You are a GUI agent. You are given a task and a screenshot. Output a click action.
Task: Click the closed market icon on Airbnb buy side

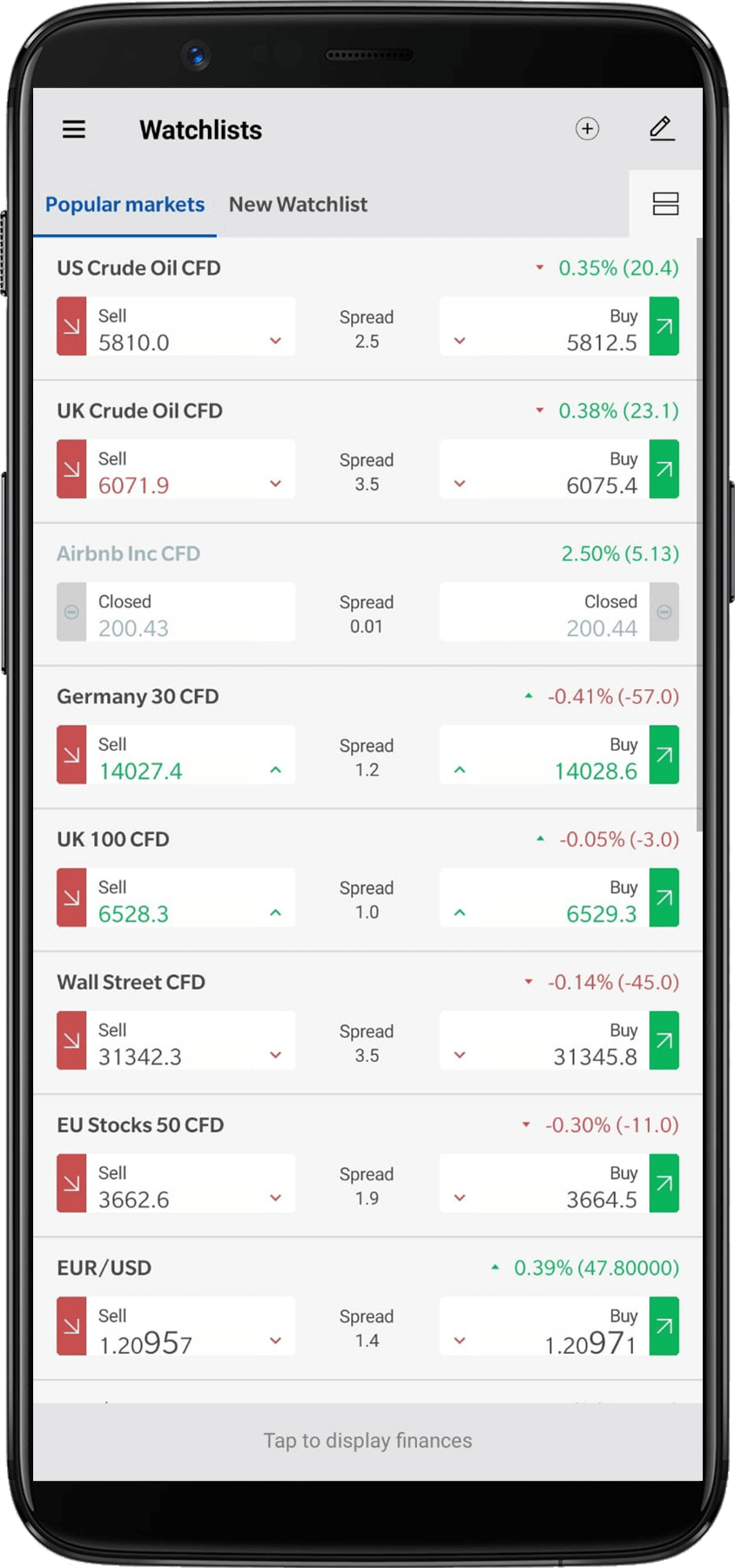pos(664,612)
